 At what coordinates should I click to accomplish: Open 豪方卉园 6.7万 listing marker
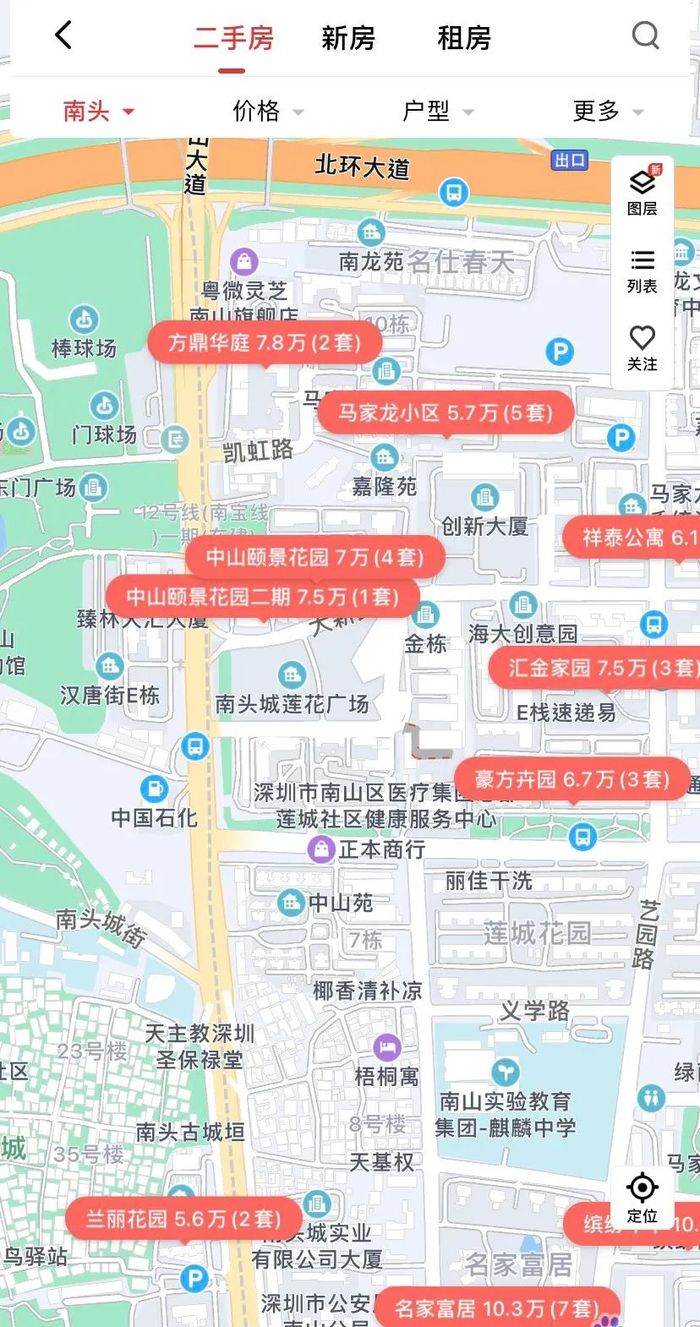571,779
